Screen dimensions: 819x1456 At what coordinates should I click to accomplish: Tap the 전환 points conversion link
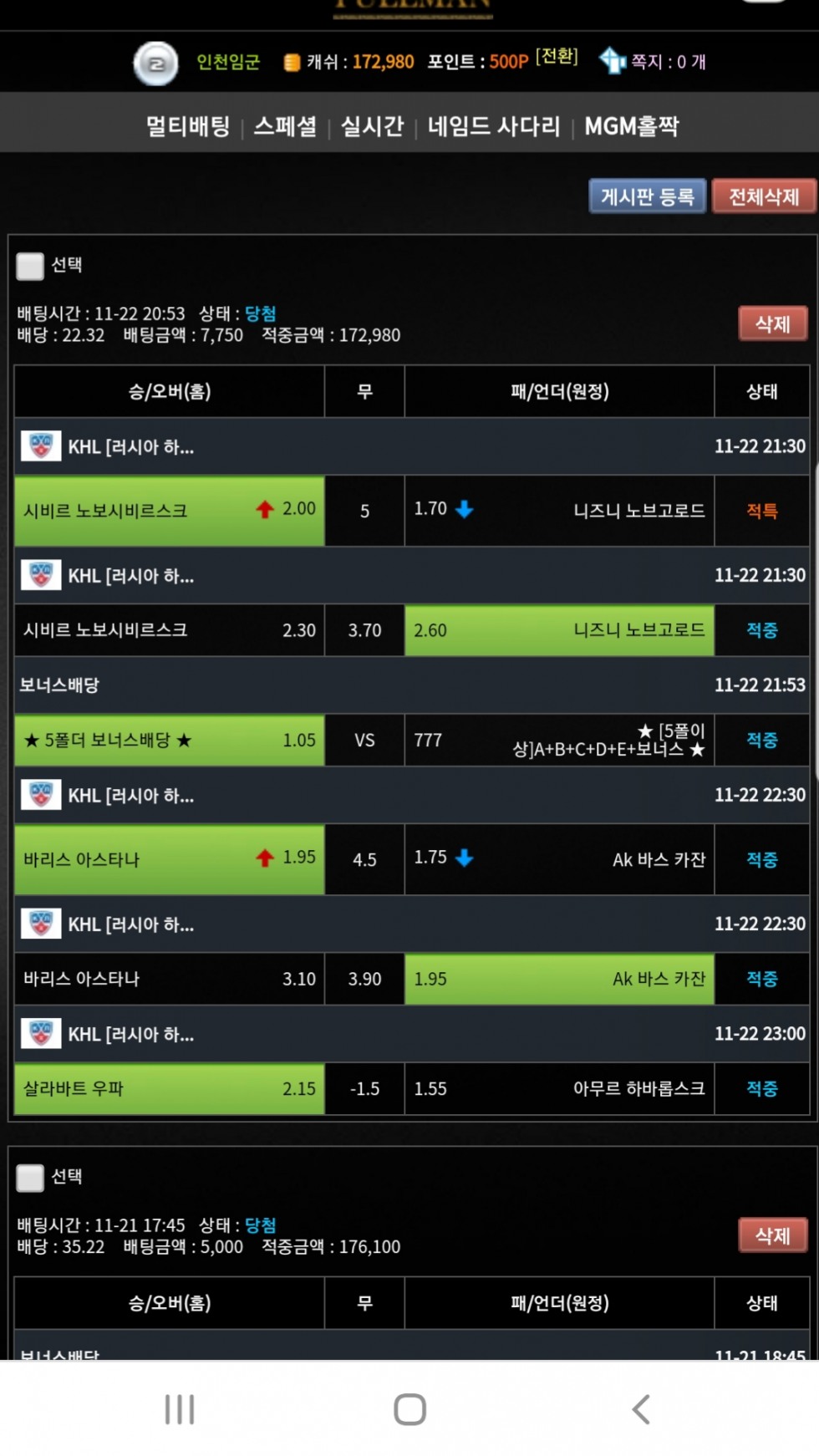click(557, 57)
